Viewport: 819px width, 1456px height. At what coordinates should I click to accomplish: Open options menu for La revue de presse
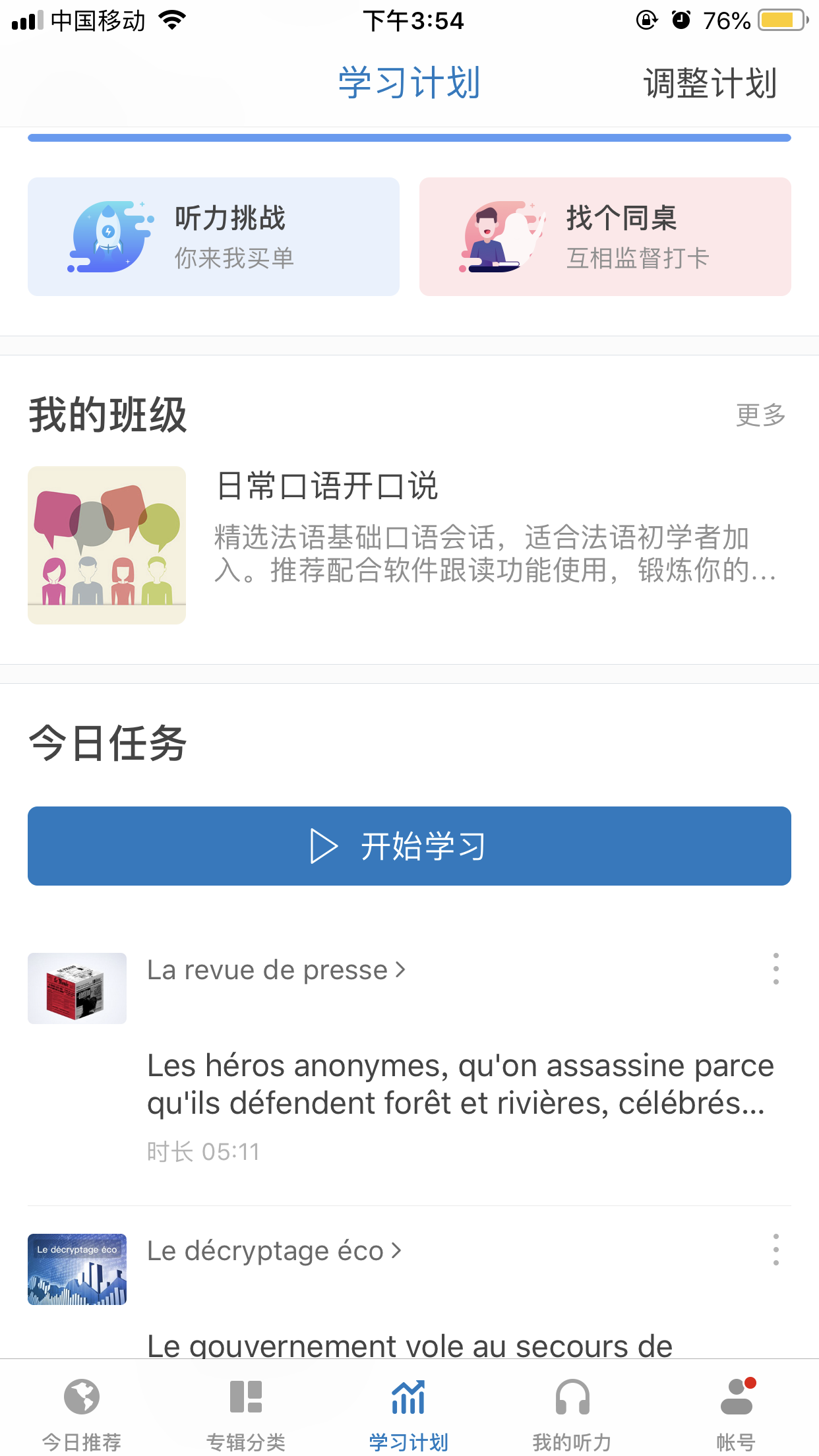pos(775,969)
